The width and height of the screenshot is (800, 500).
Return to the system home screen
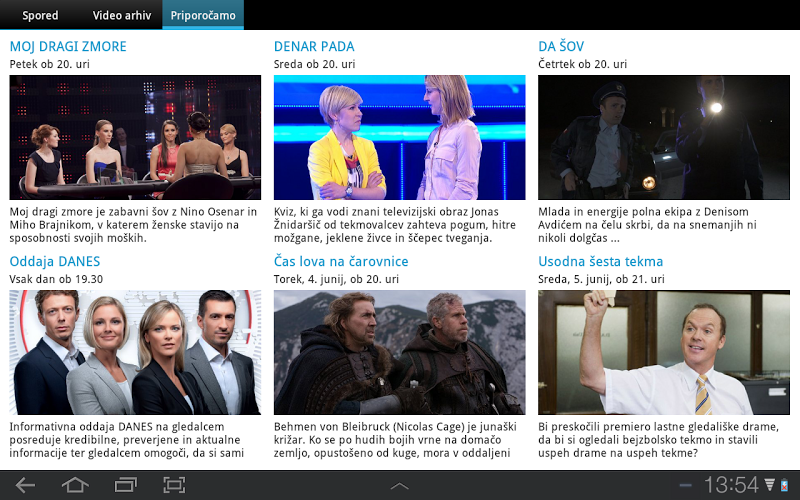[75, 485]
